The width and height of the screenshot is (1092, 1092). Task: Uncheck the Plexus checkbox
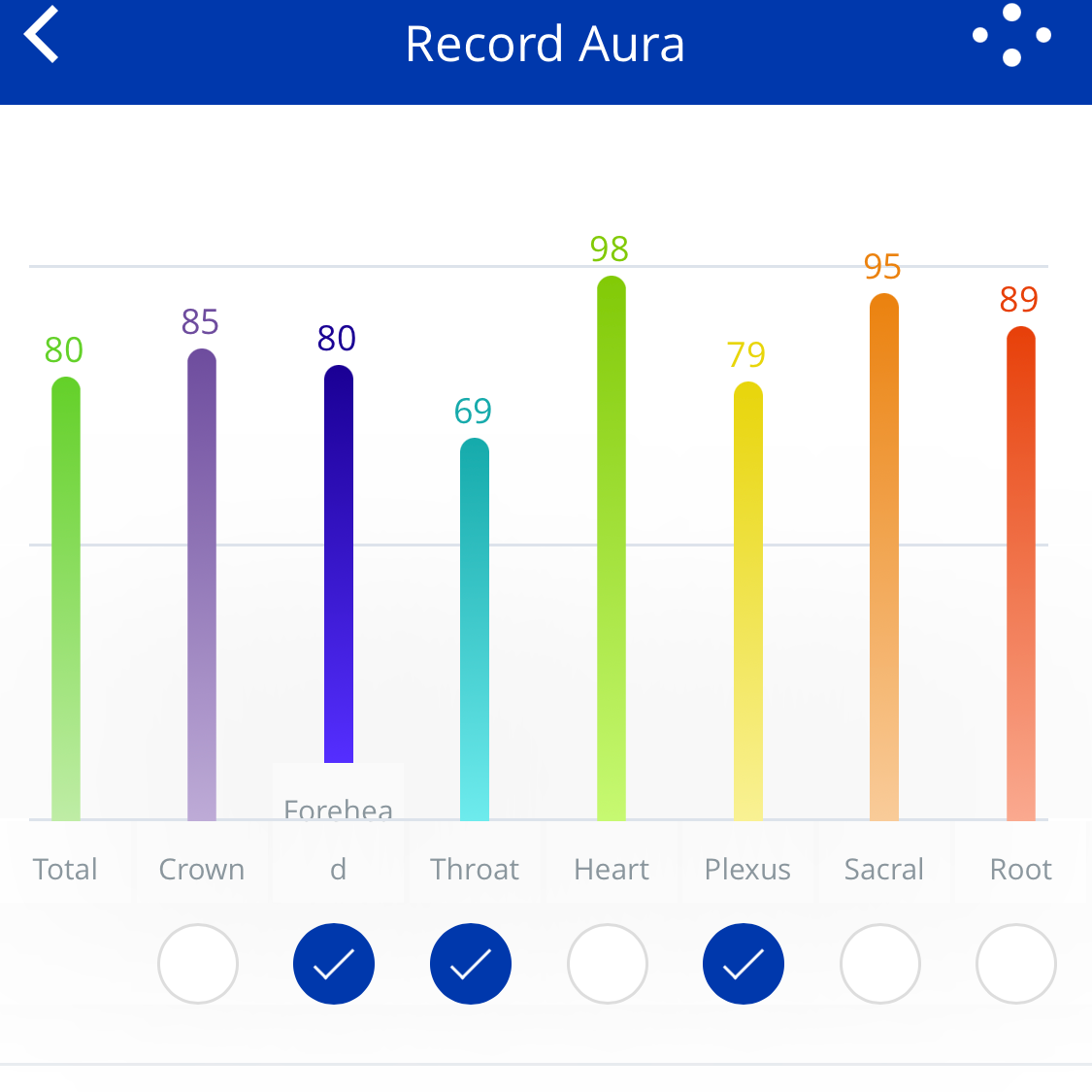click(x=744, y=963)
